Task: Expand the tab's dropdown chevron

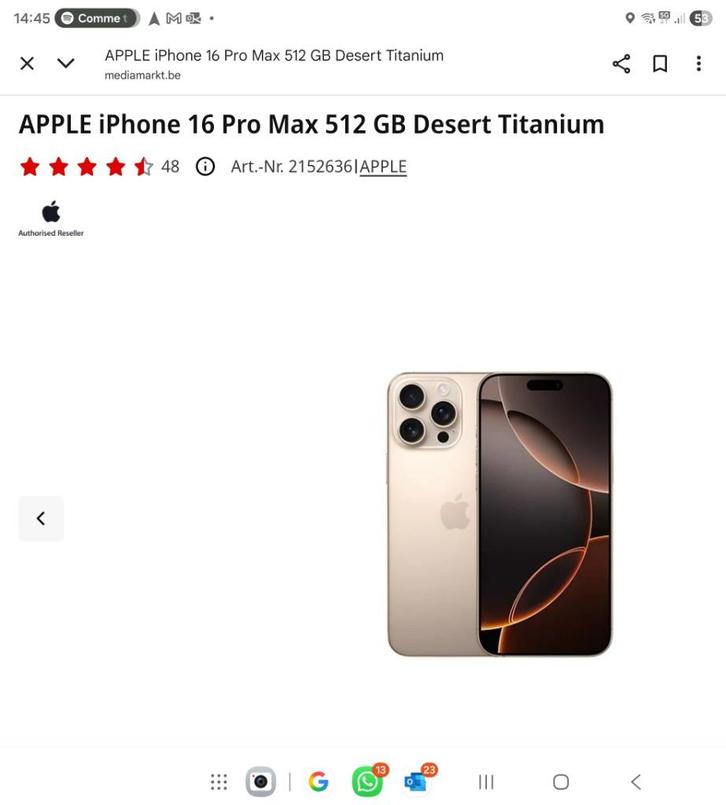Action: click(66, 64)
